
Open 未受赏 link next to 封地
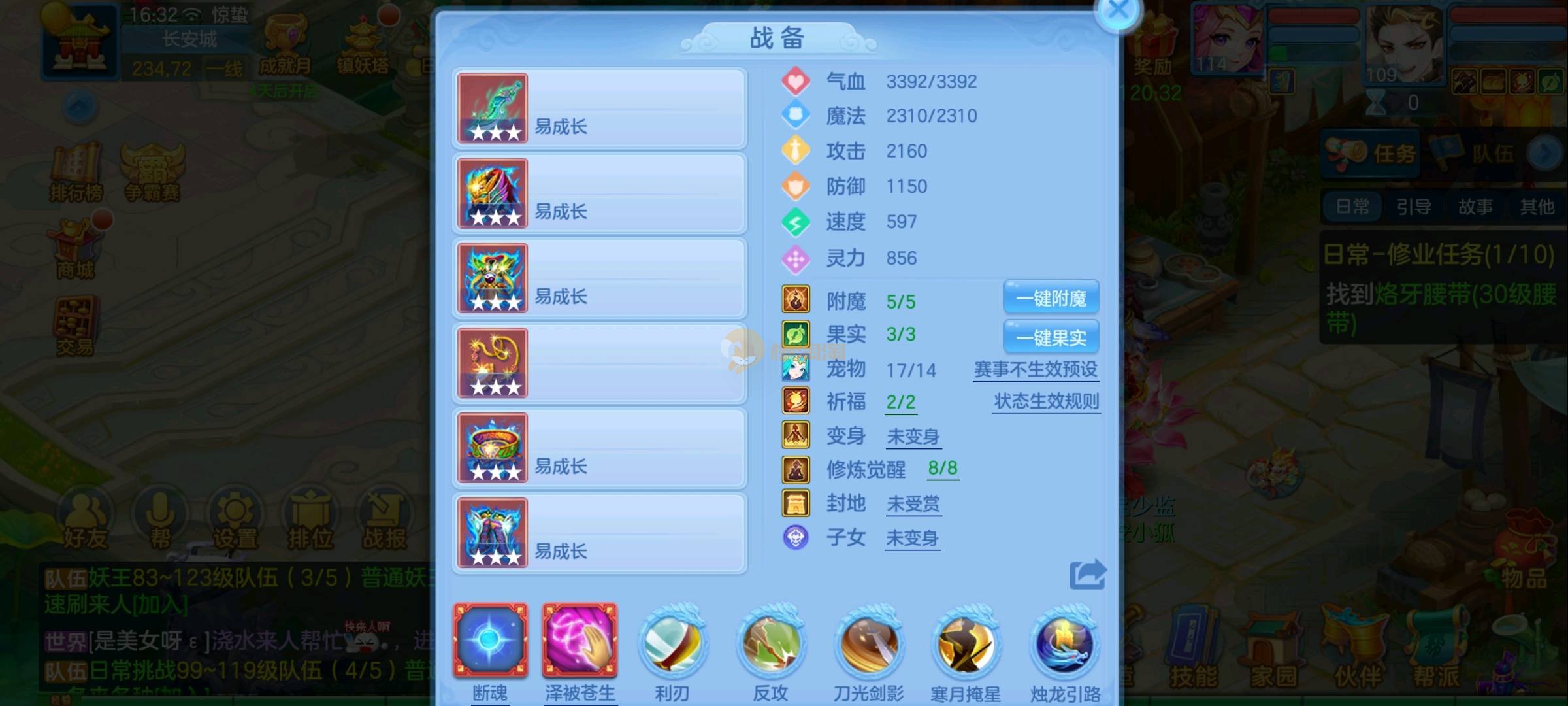(x=913, y=503)
